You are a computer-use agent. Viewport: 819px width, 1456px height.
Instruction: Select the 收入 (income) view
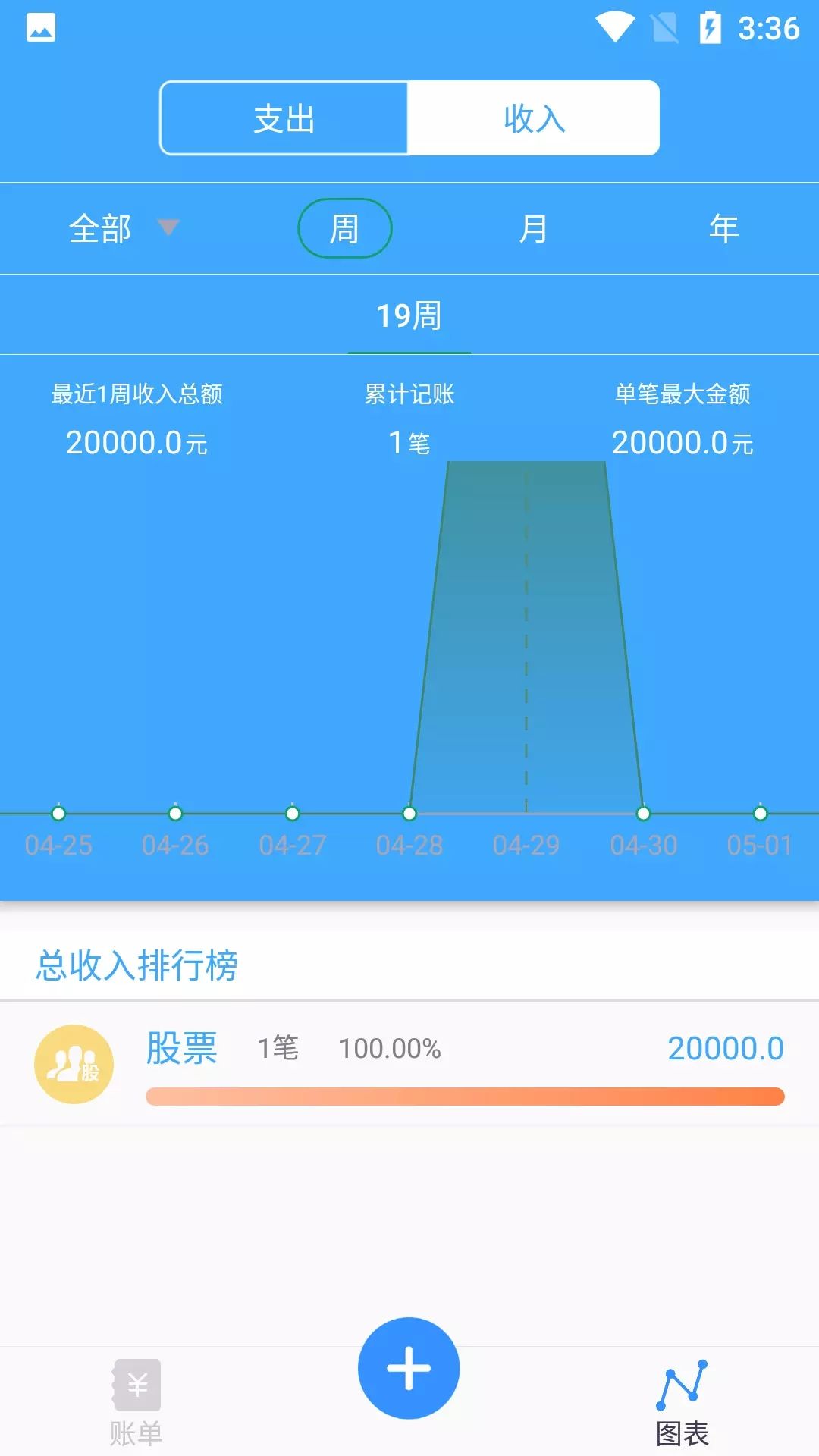pyautogui.click(x=534, y=118)
